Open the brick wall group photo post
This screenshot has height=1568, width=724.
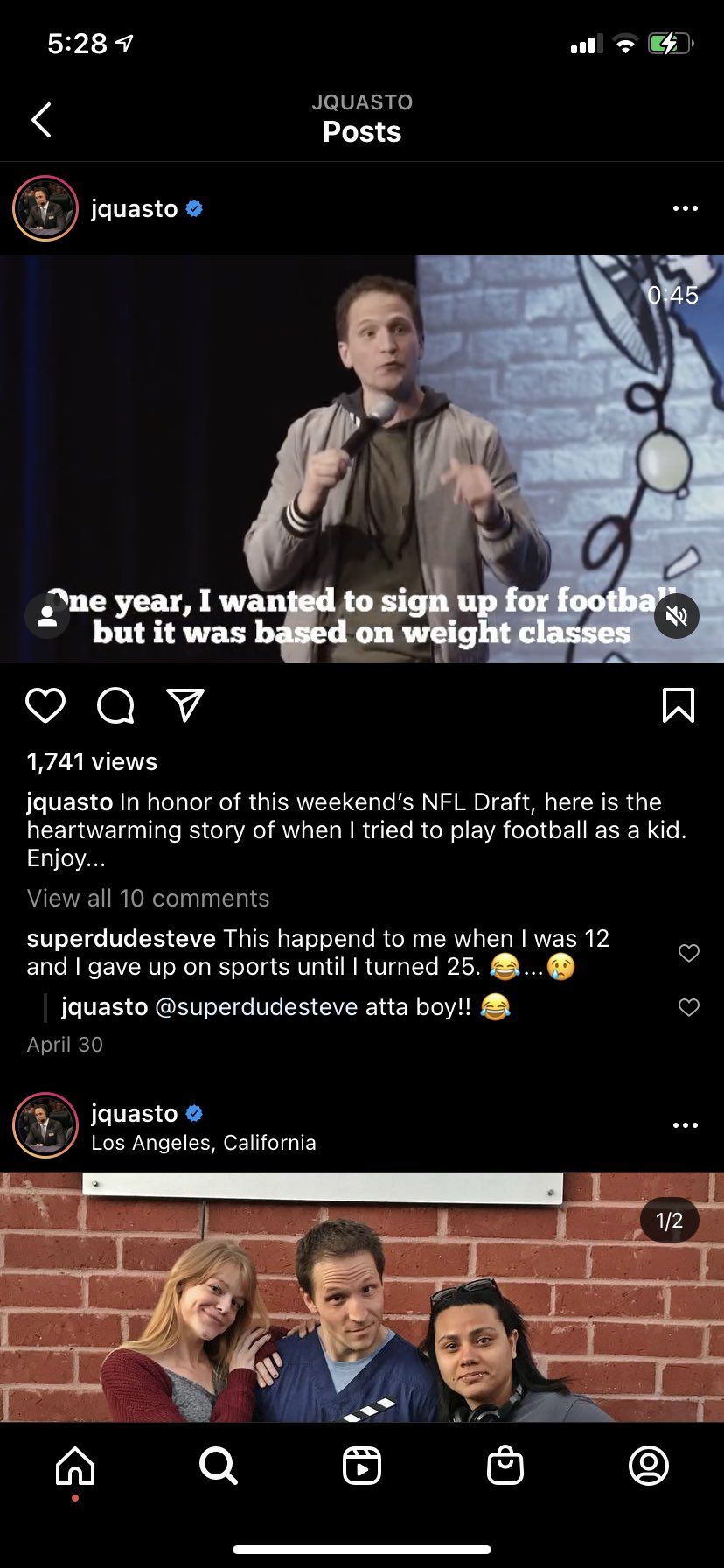coord(362,1295)
